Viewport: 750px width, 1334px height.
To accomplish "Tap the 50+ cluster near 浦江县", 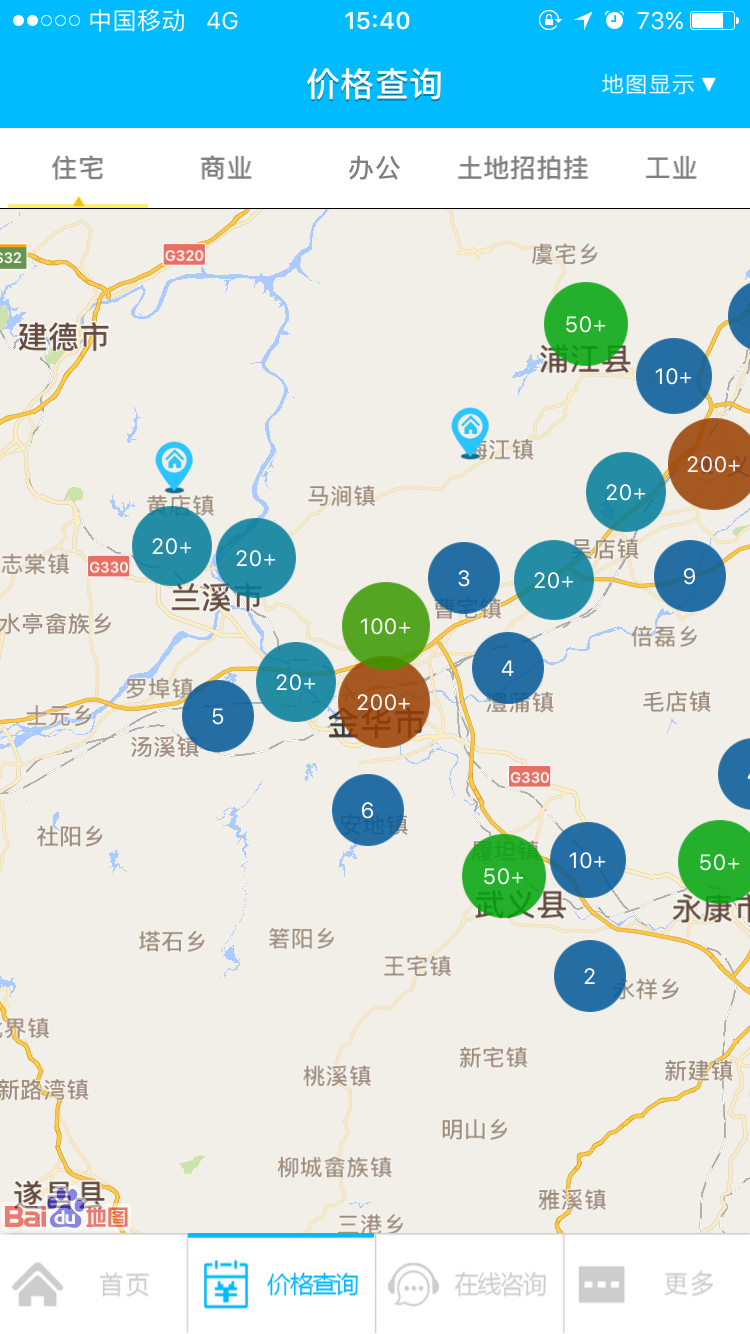I will coord(586,324).
